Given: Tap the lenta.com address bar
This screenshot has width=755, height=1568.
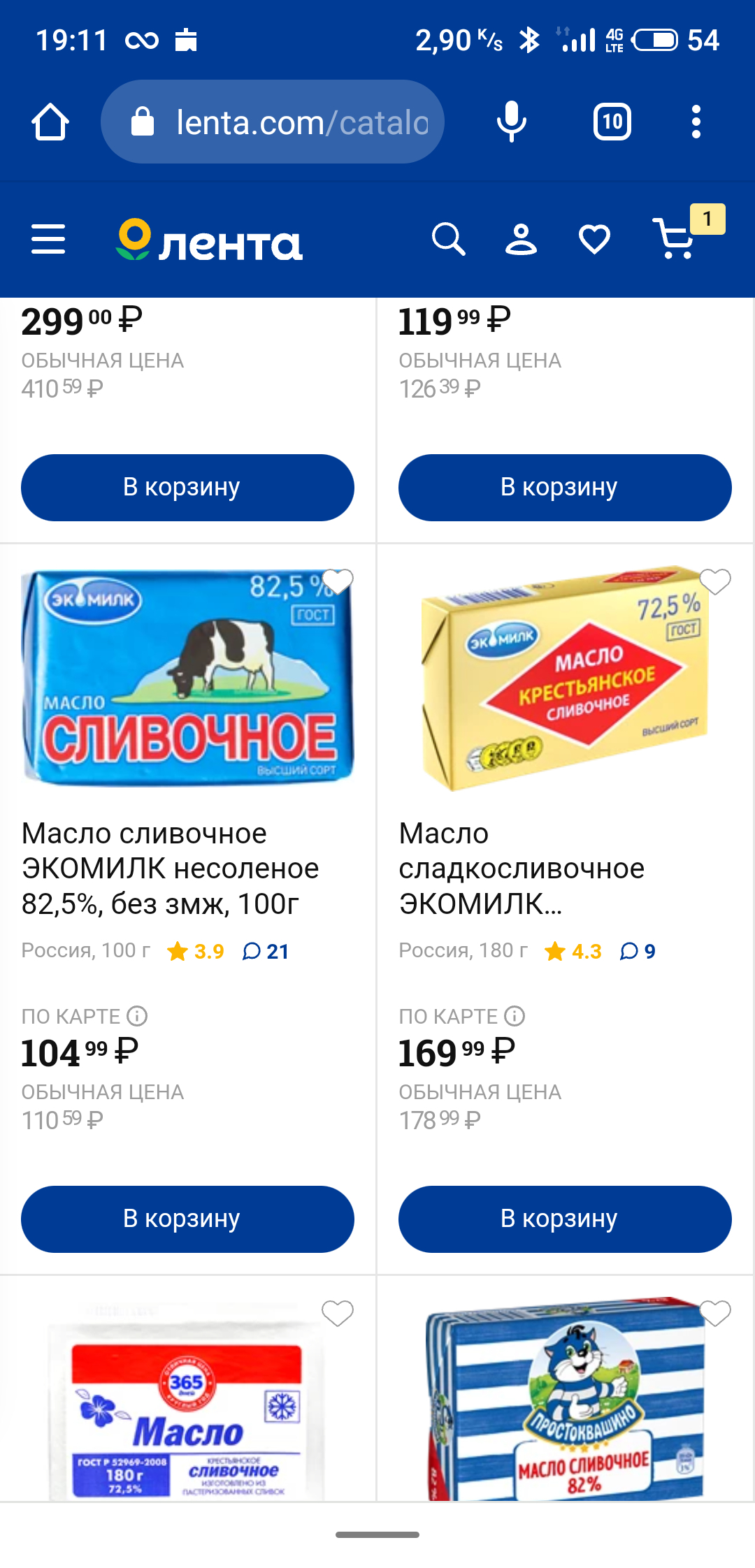Looking at the screenshot, I should (273, 122).
